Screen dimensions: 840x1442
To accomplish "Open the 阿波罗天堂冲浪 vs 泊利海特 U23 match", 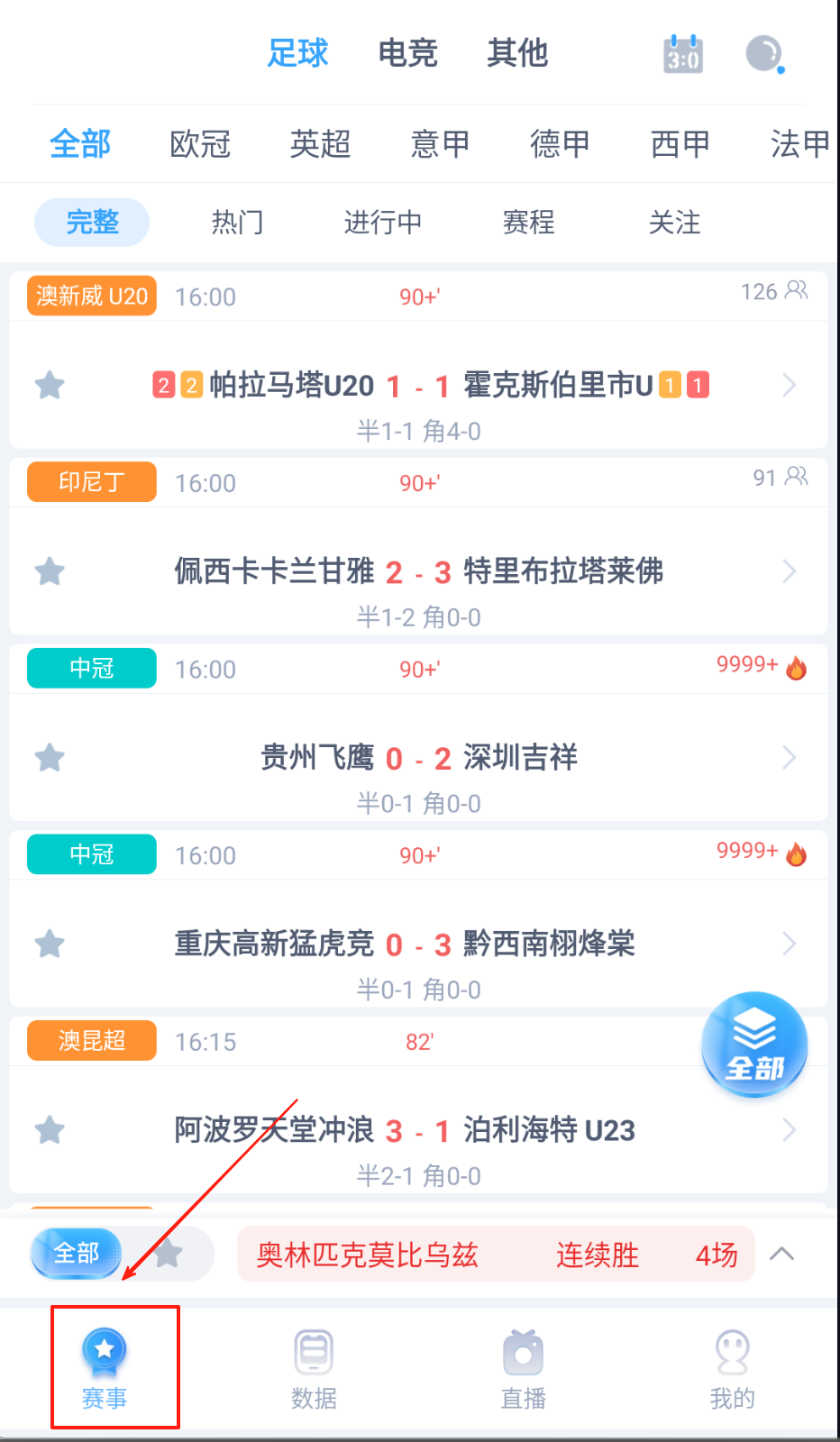I will [419, 1130].
